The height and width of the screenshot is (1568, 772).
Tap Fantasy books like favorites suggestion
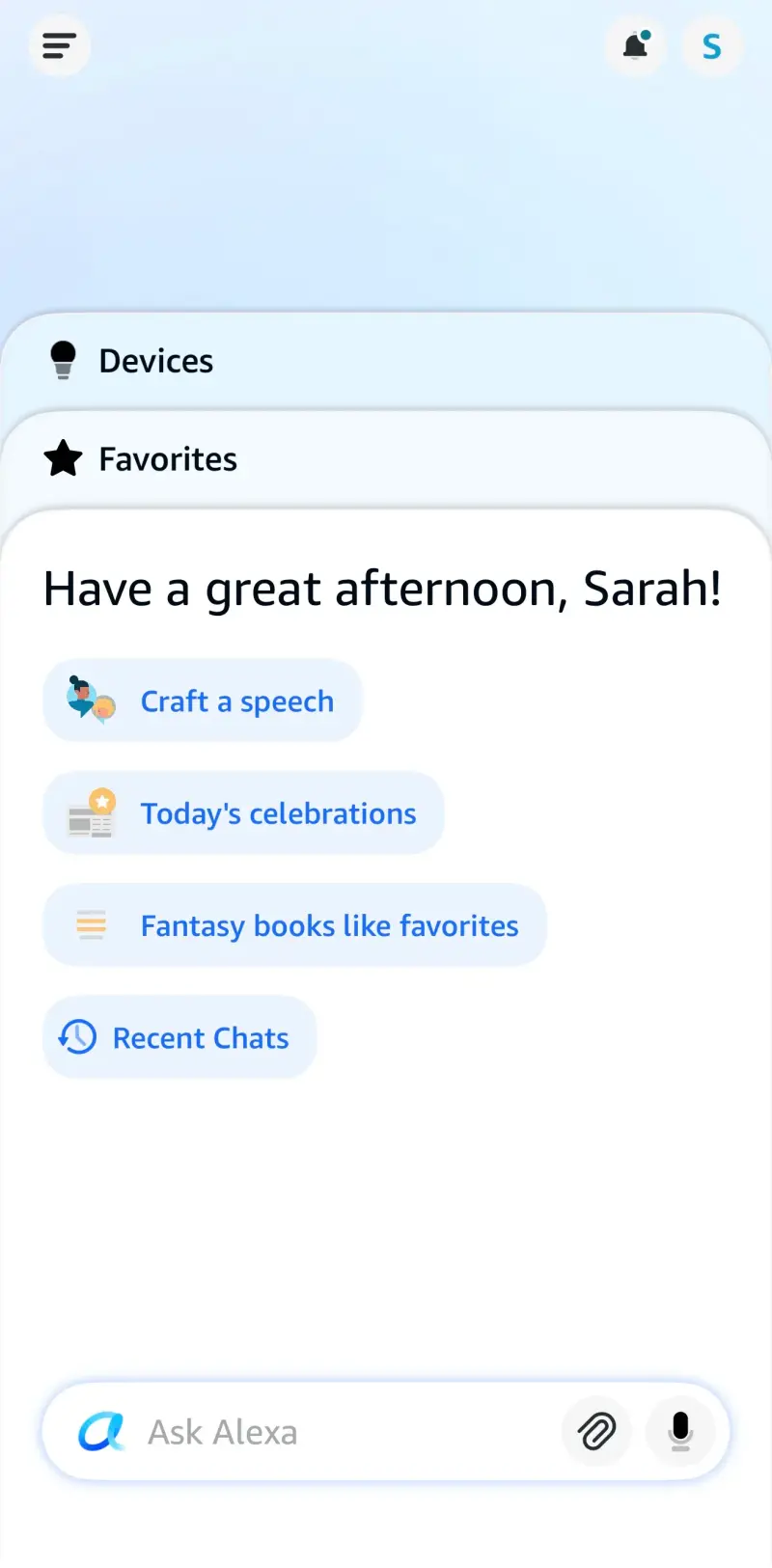click(x=294, y=925)
